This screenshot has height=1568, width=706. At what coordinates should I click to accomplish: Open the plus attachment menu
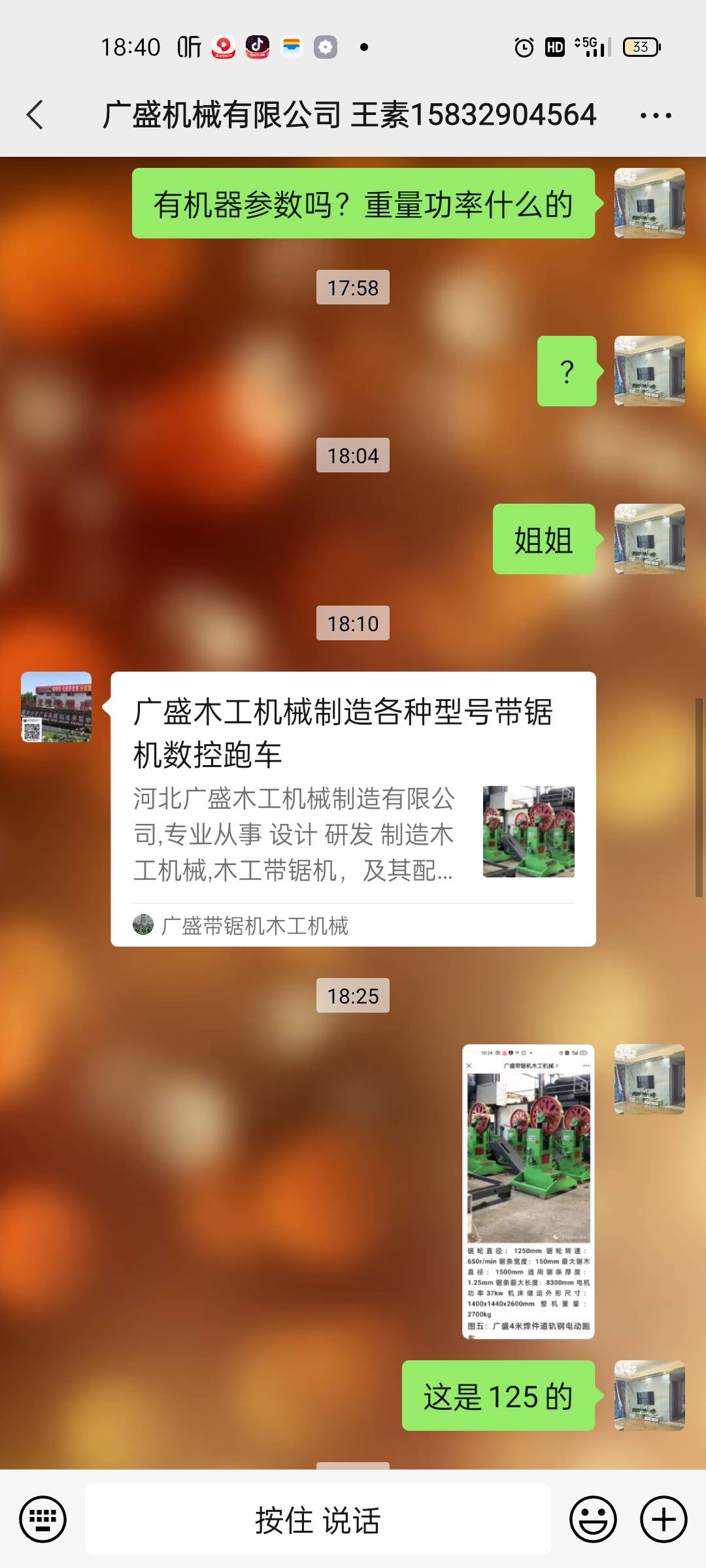pos(663,1519)
